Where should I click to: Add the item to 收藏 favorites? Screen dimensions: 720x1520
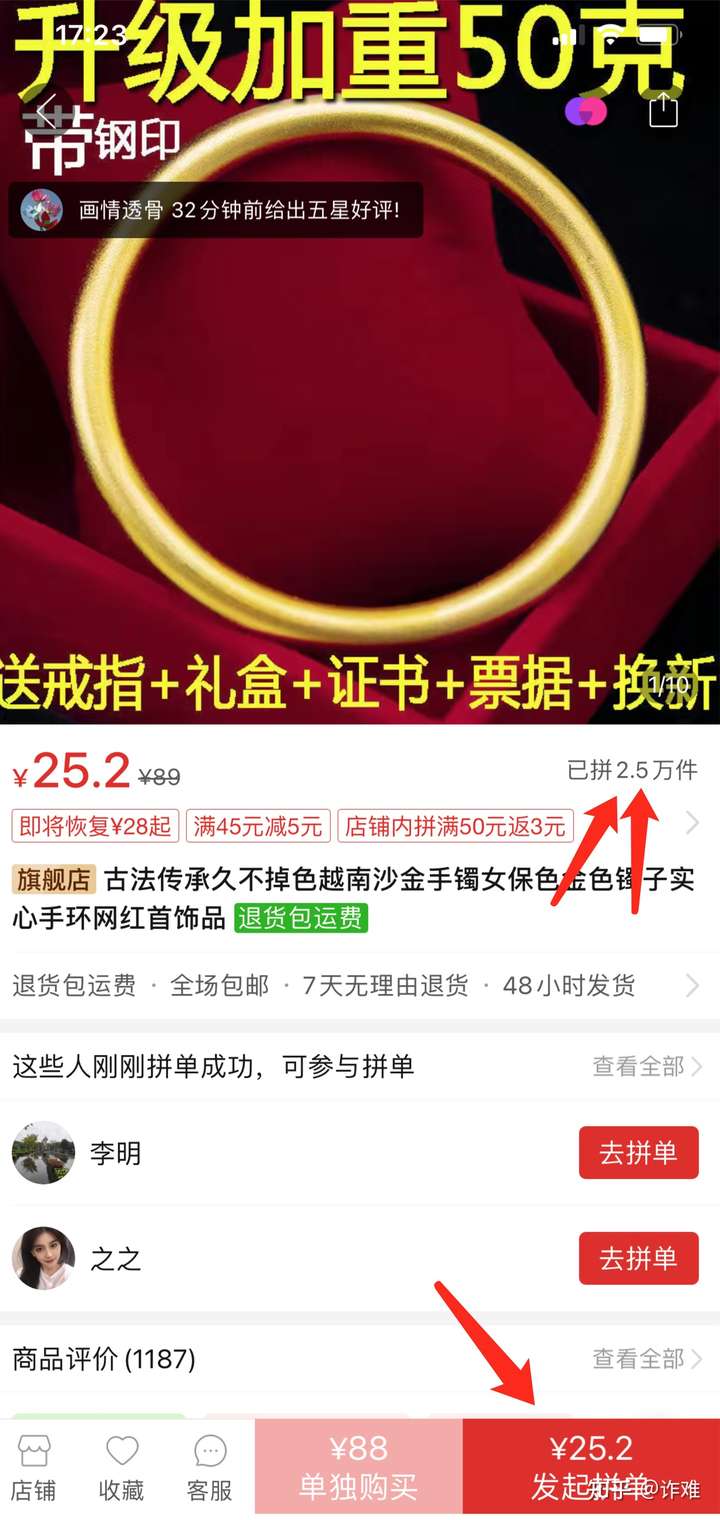(122, 1468)
